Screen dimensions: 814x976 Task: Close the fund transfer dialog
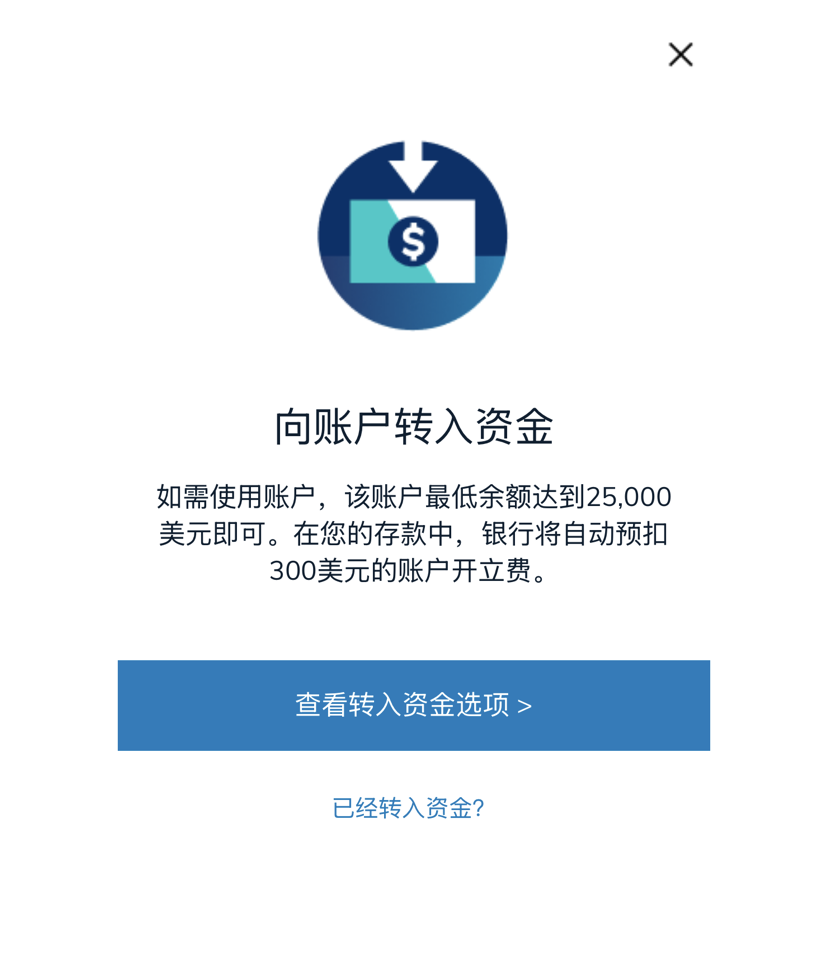tap(680, 54)
